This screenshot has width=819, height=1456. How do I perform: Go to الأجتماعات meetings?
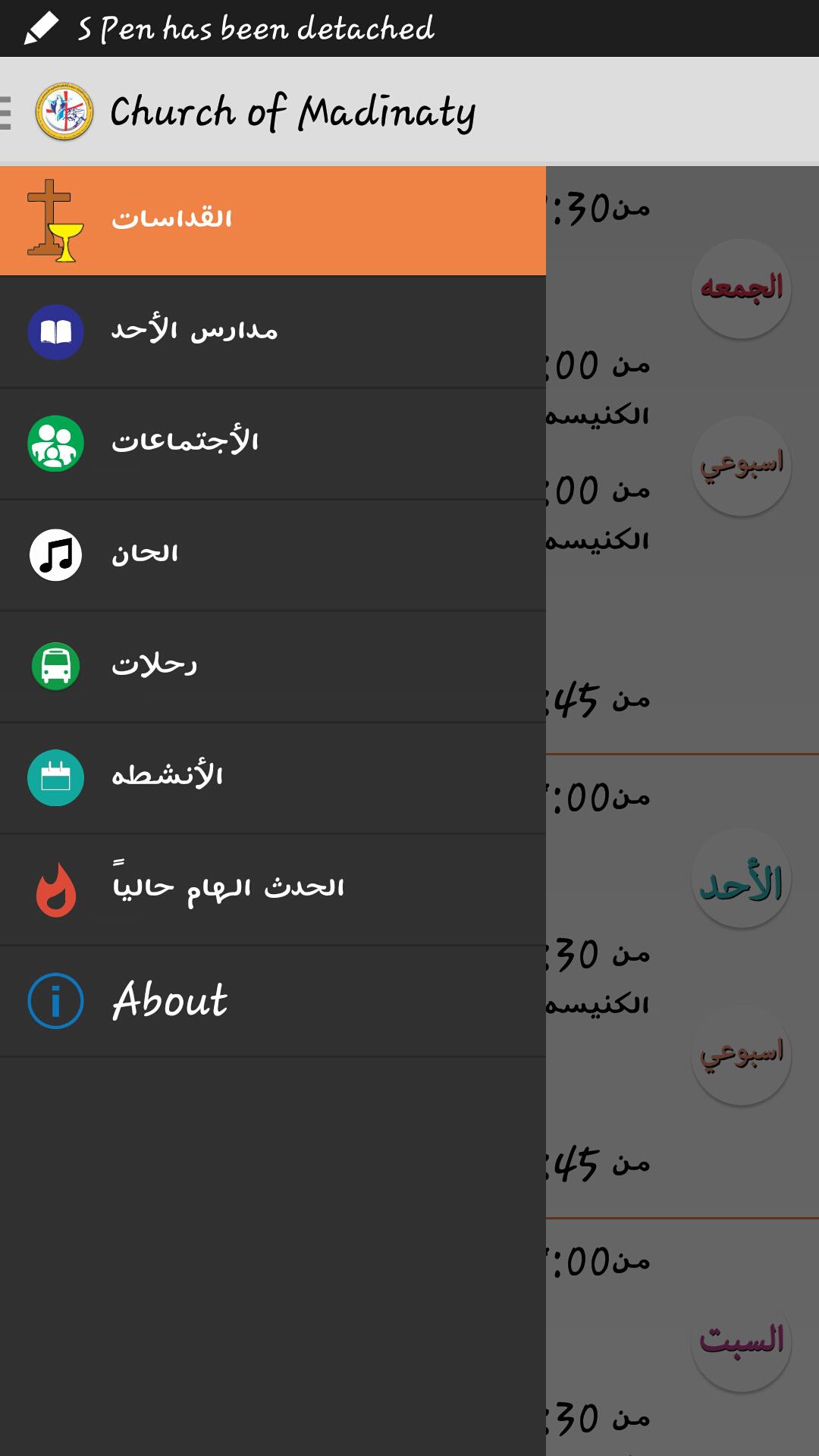point(273,443)
